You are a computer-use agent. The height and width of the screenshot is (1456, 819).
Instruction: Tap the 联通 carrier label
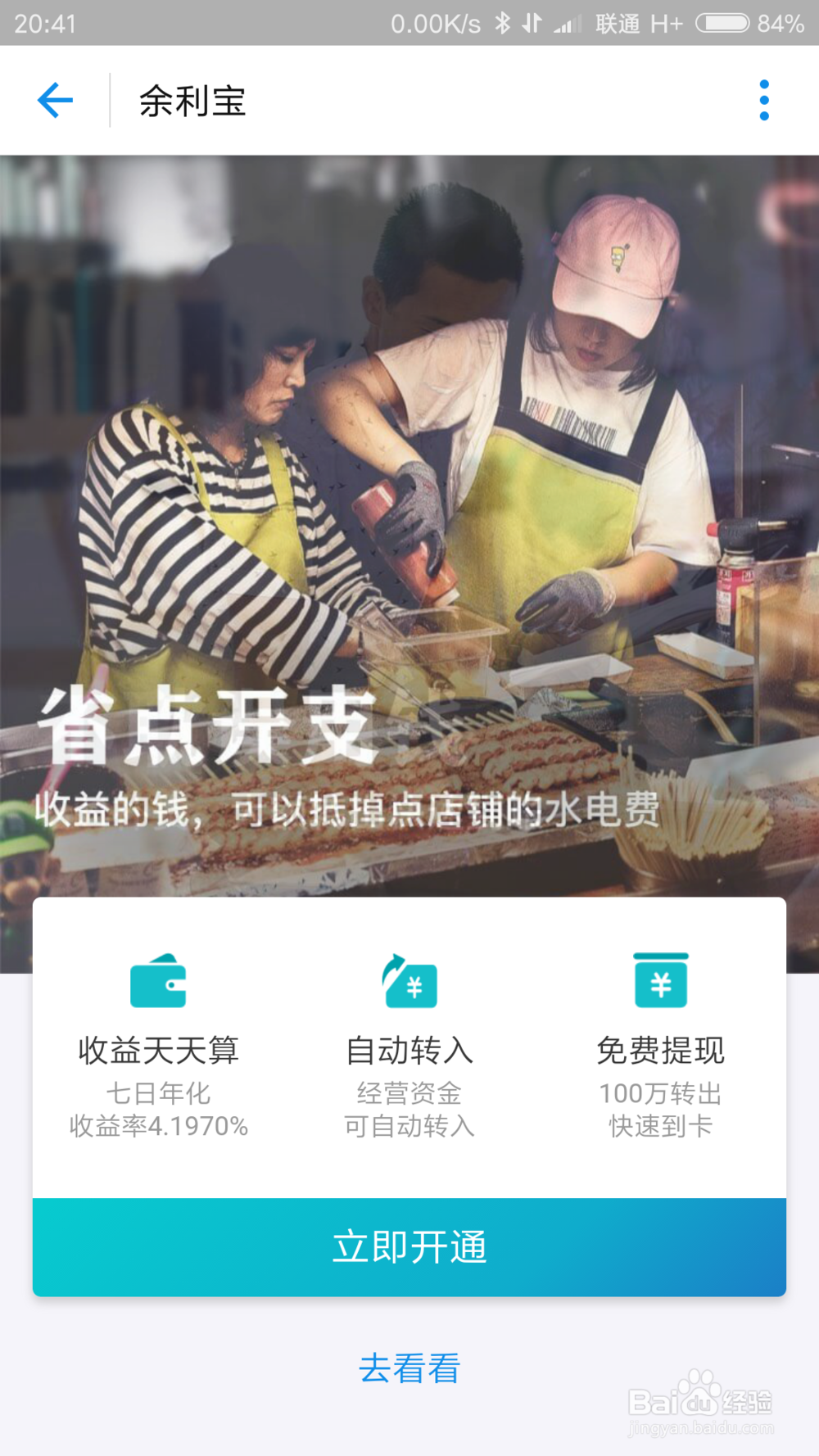click(620, 24)
